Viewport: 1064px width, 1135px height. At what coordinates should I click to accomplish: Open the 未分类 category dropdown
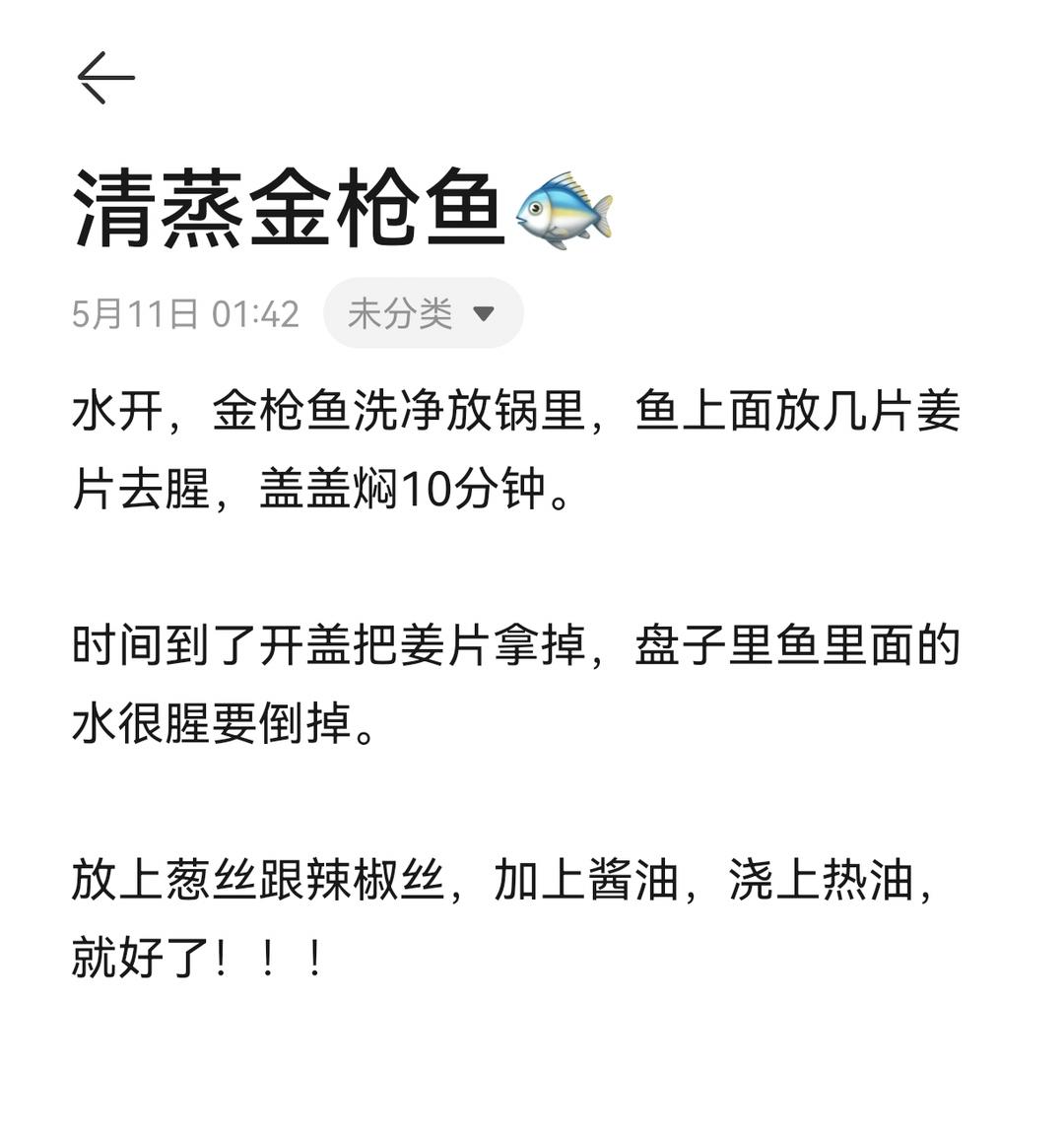tap(423, 313)
